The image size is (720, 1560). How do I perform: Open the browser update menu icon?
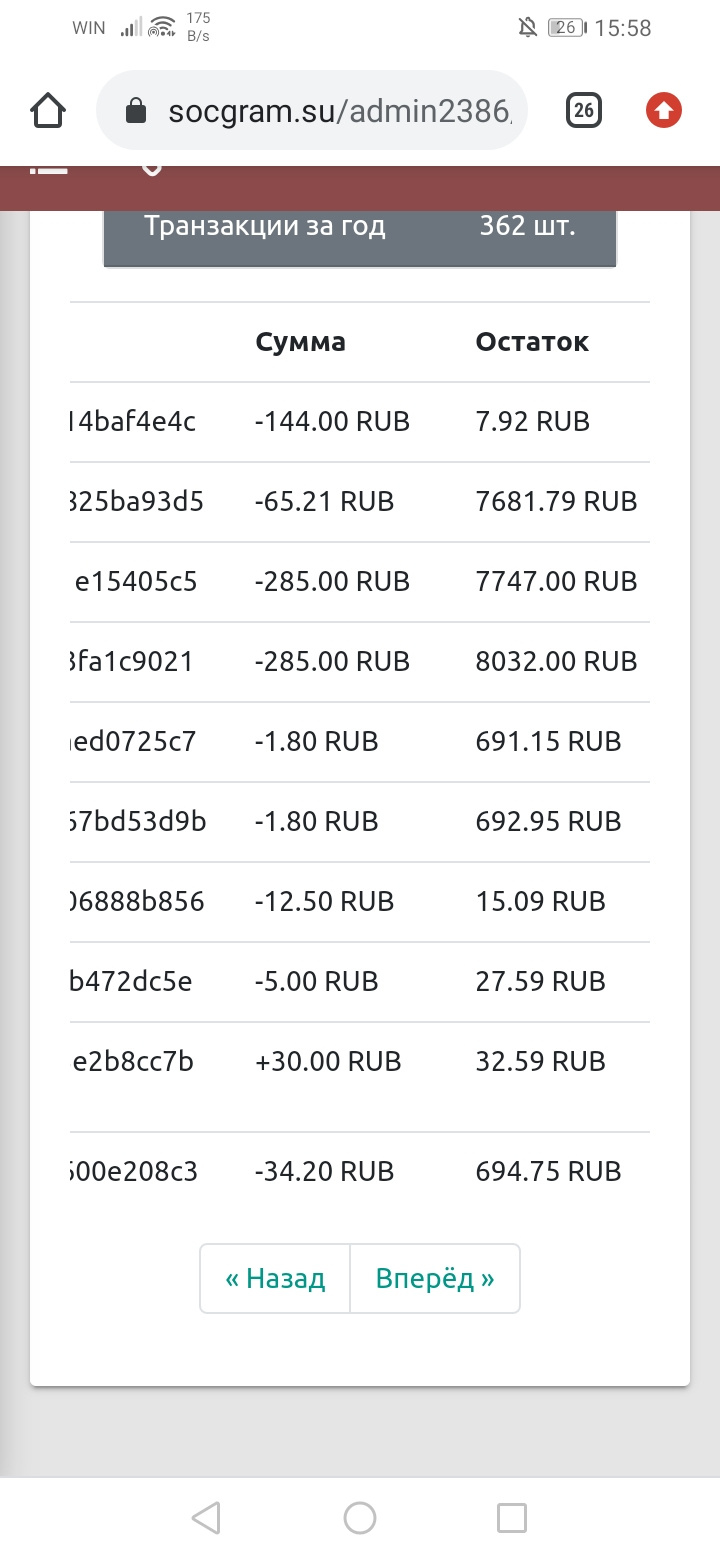(664, 110)
